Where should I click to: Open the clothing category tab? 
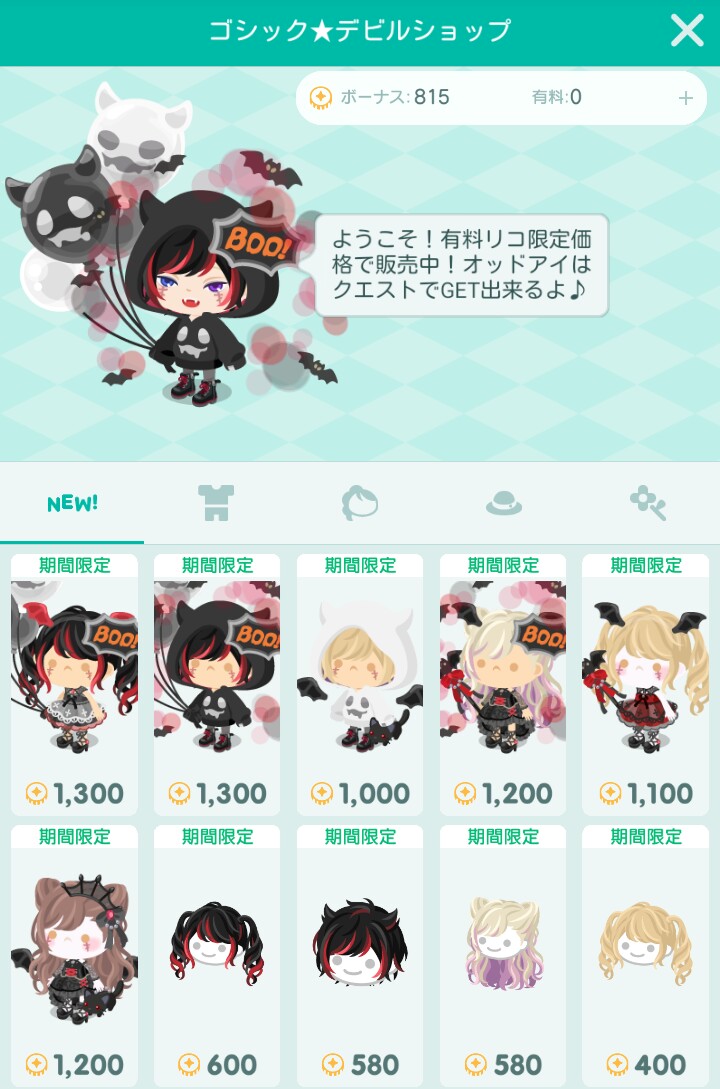point(216,503)
